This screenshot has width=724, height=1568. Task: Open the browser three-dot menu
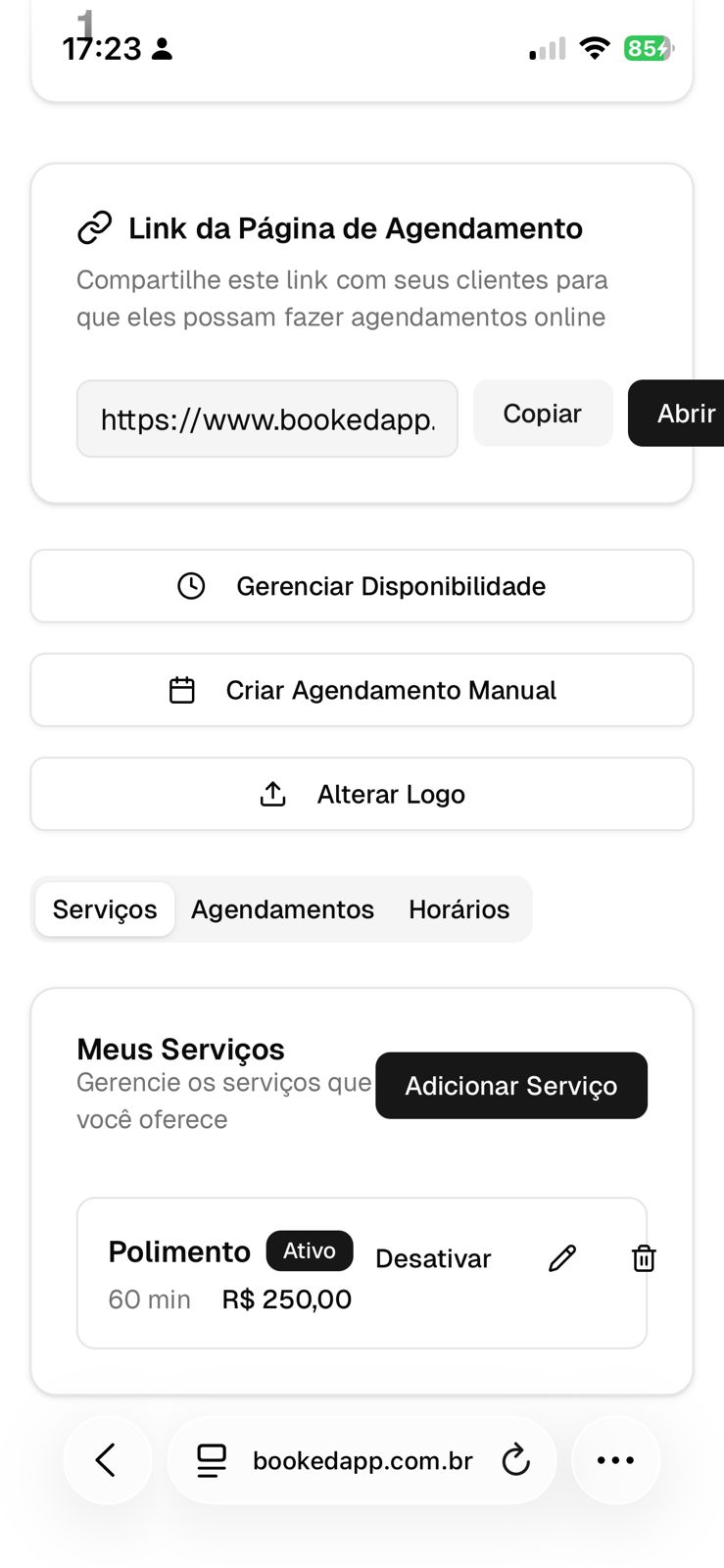(x=615, y=1459)
